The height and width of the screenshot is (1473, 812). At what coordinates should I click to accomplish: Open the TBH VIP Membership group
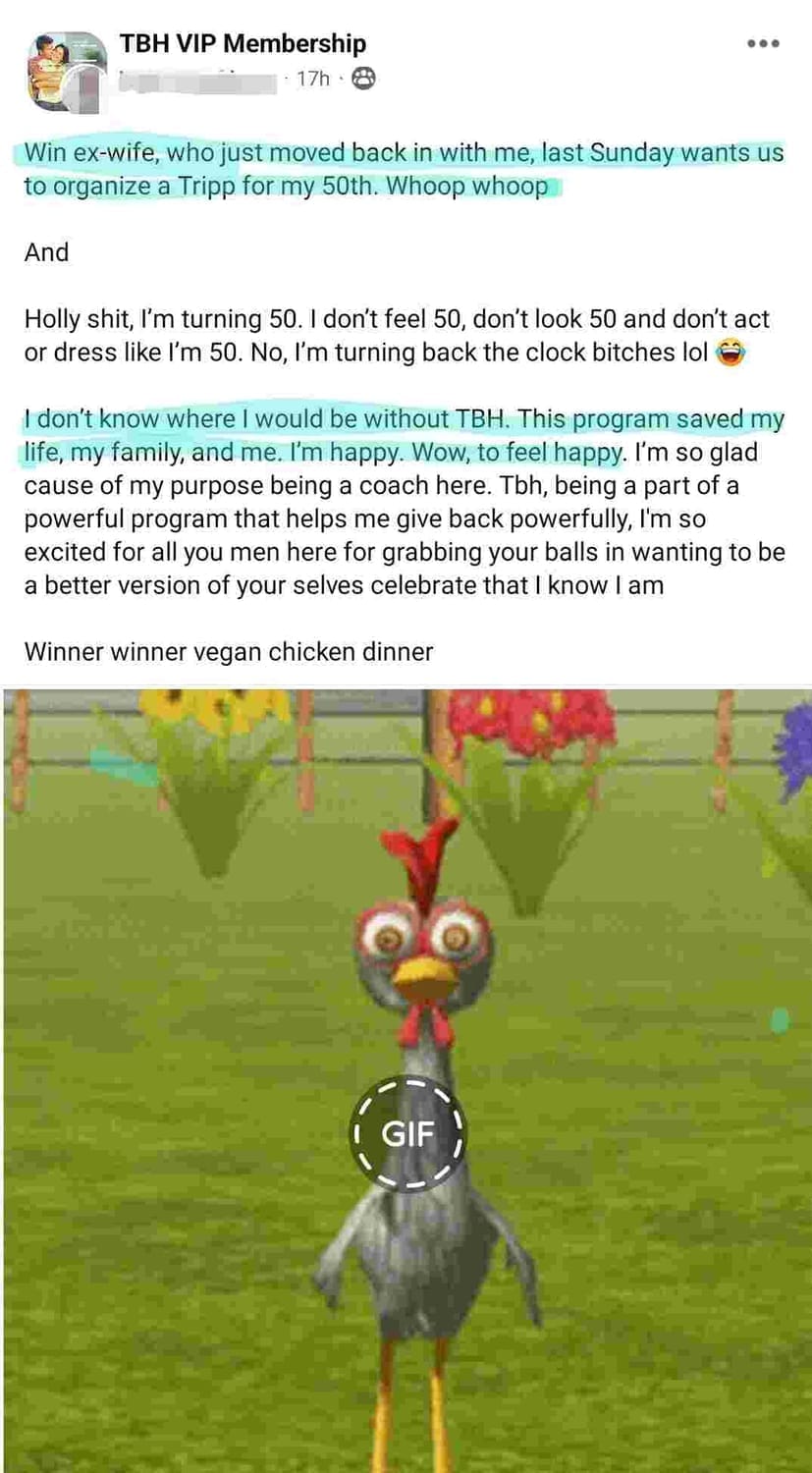click(x=243, y=43)
